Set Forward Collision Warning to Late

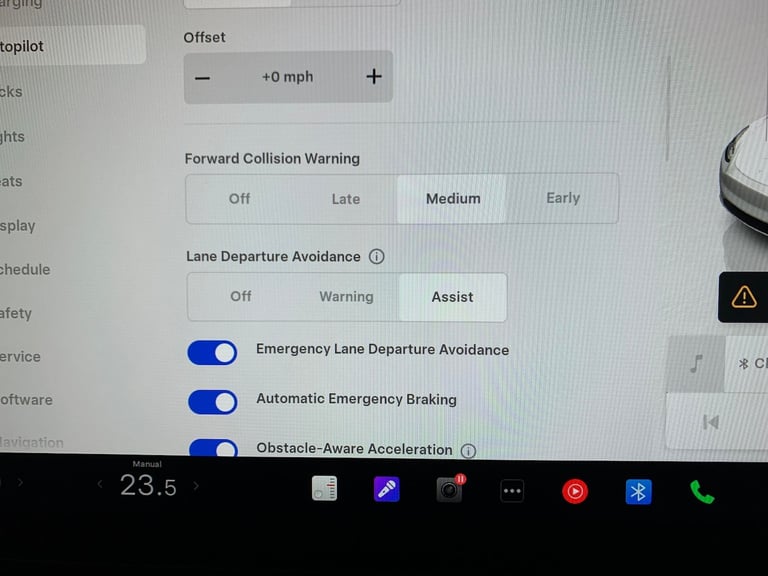coord(345,199)
